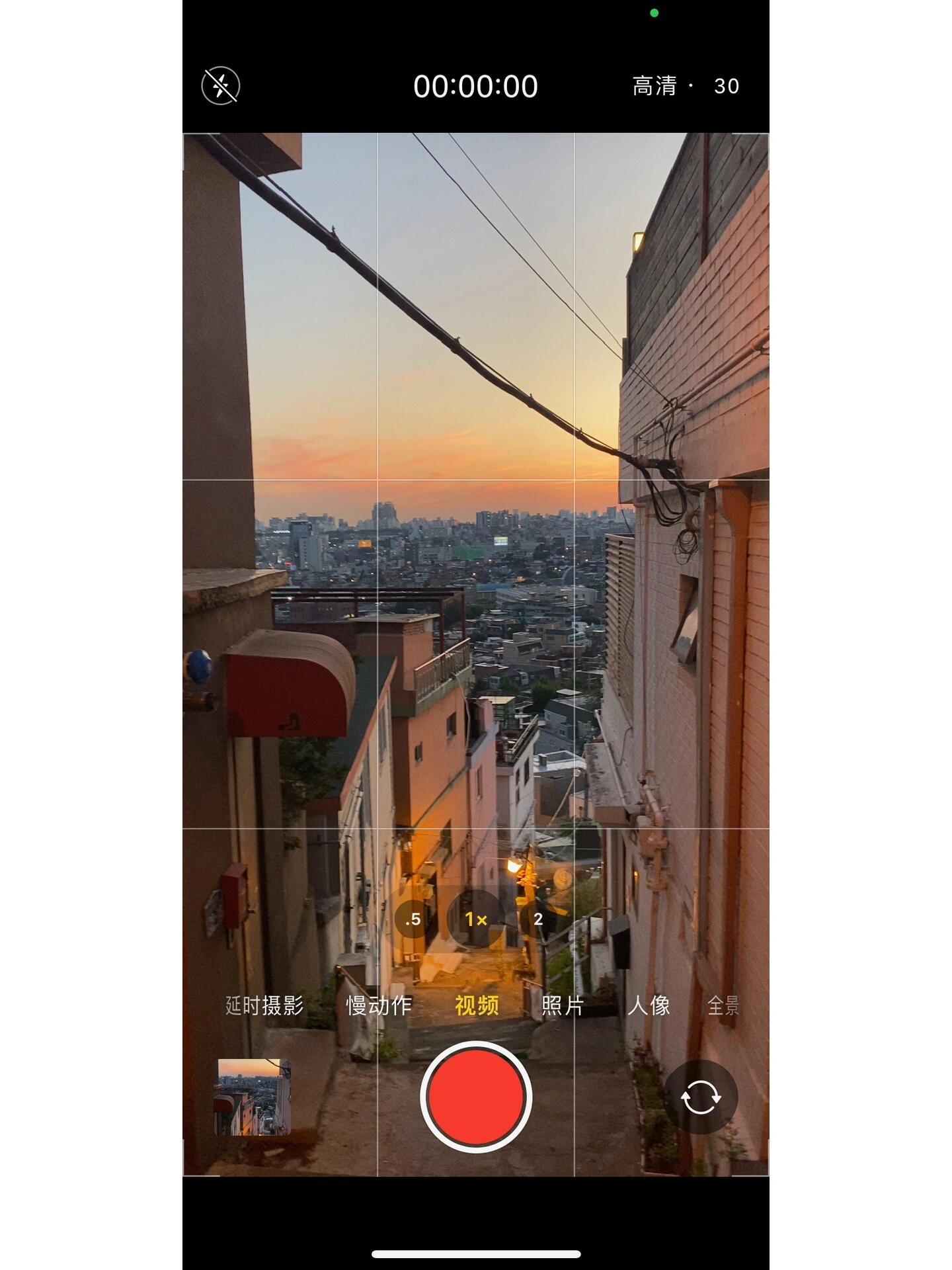This screenshot has width=952, height=1270.
Task: Select the 1× zoom level
Action: coord(476,919)
